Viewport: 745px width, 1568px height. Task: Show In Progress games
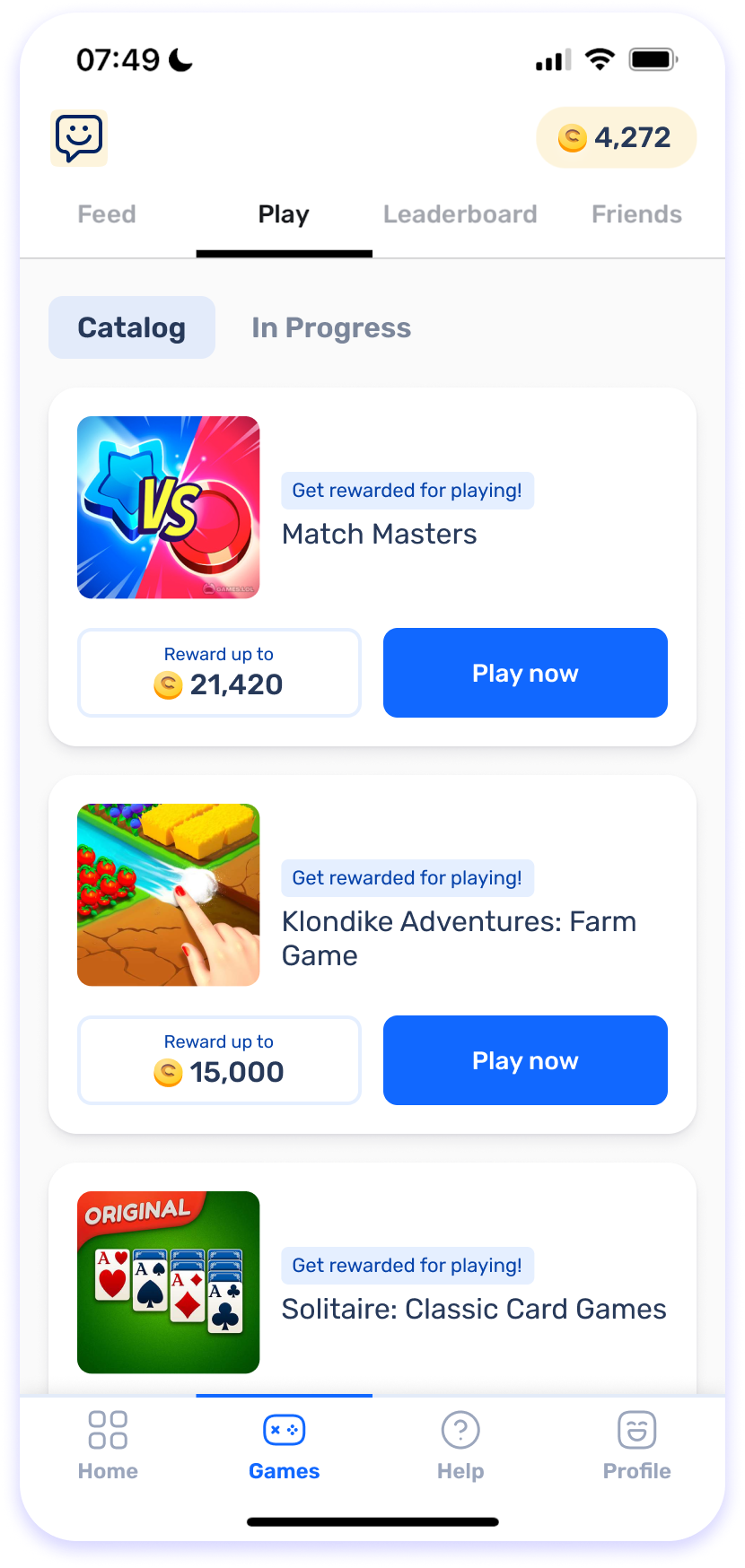pyautogui.click(x=331, y=327)
